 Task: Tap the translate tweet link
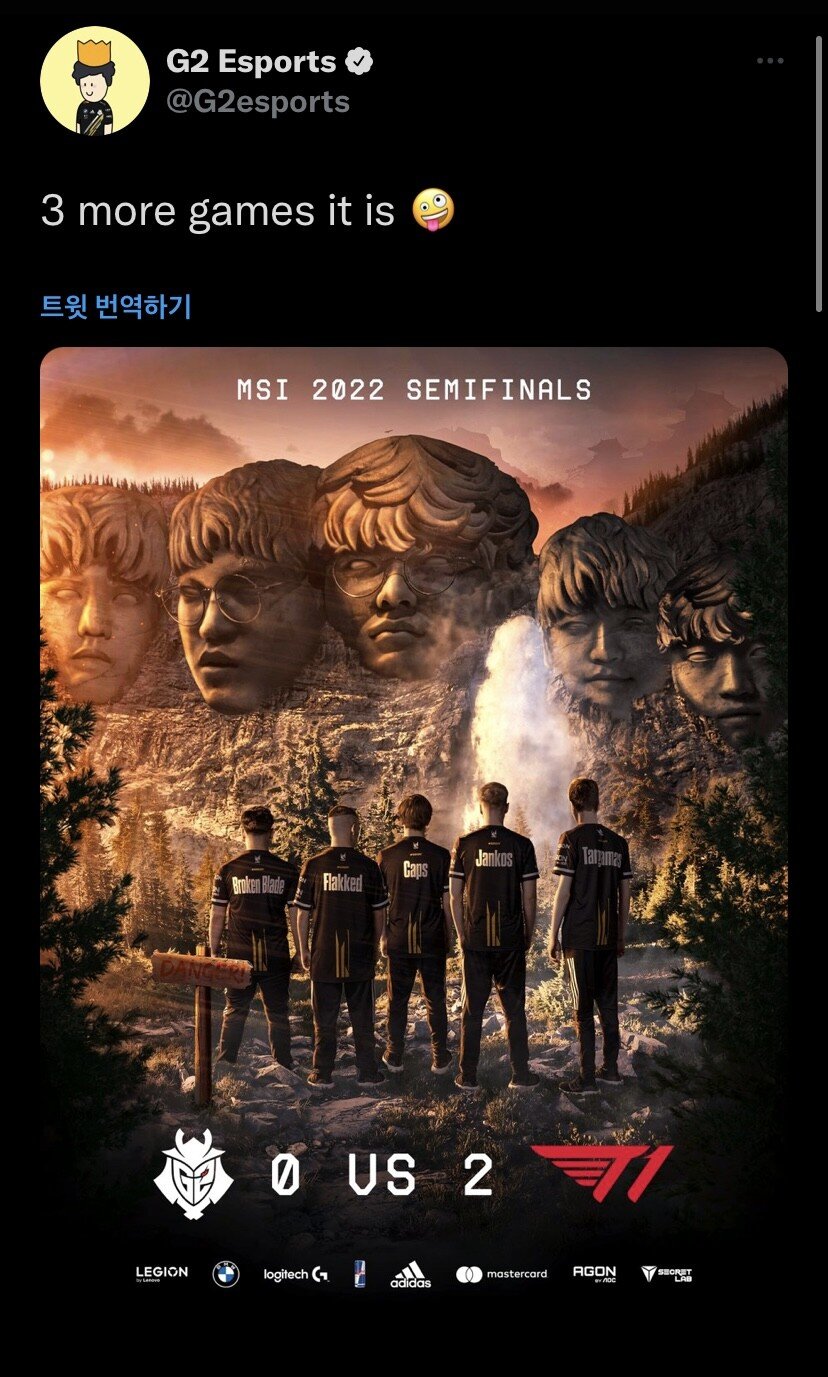(116, 306)
